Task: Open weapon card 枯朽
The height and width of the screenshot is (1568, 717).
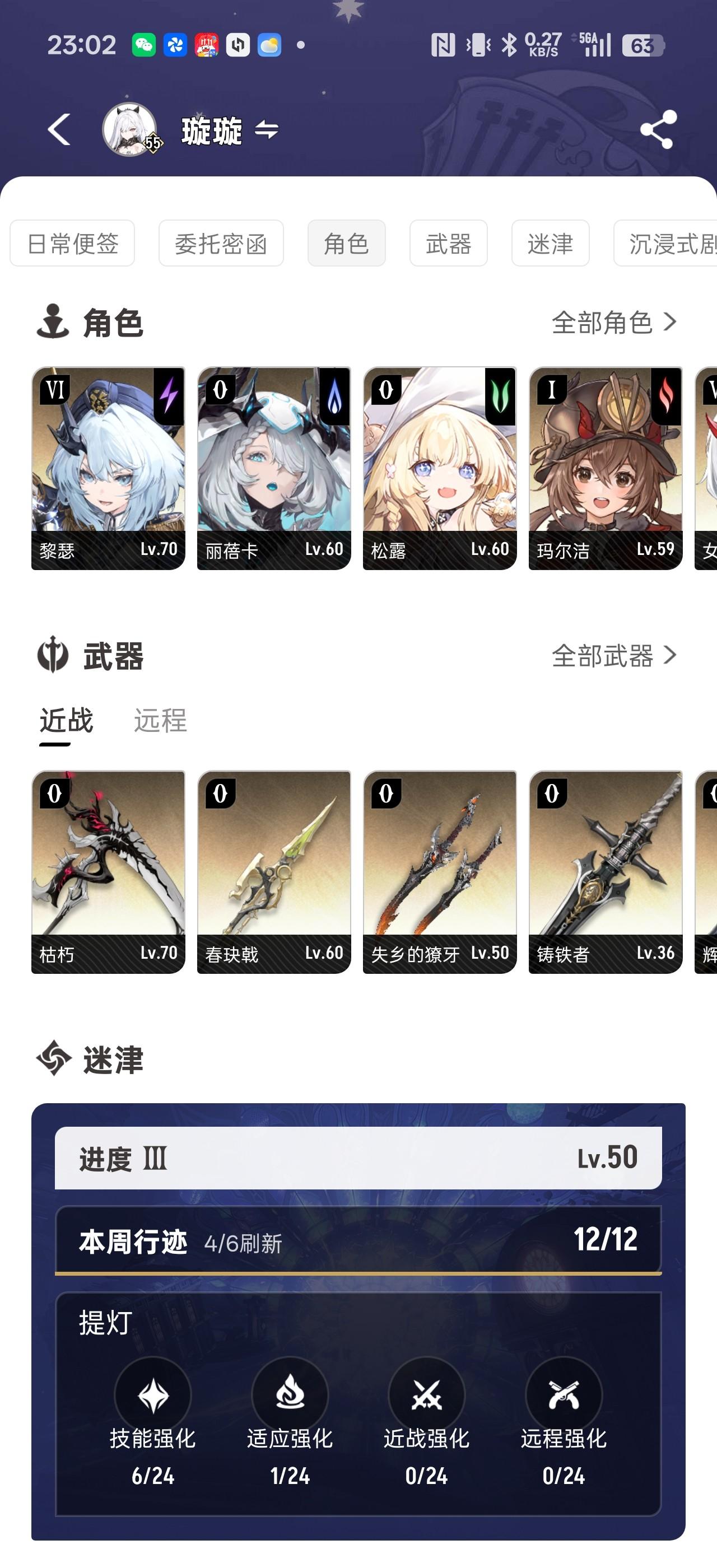Action: tap(108, 872)
